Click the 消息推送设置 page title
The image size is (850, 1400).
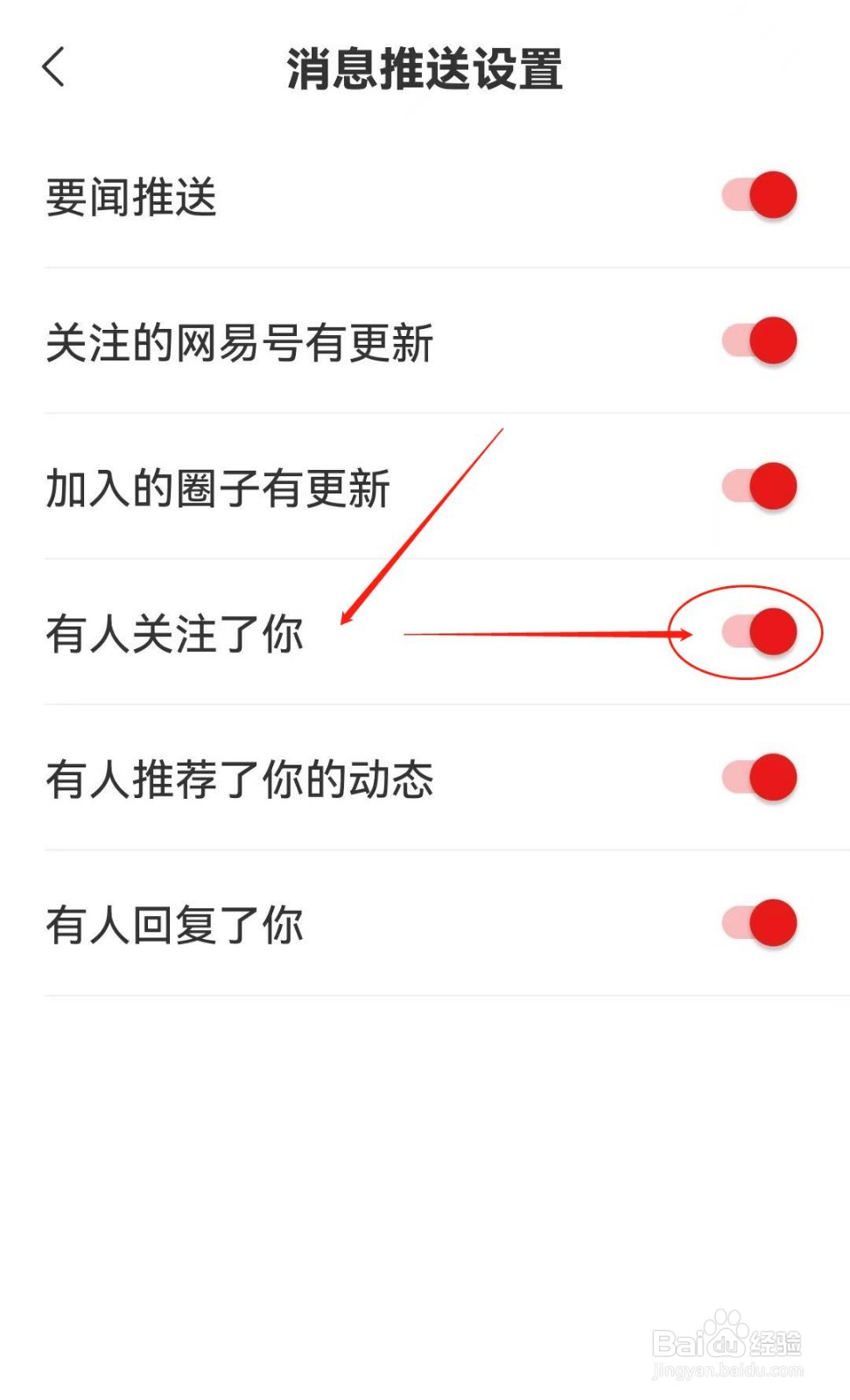[425, 72]
